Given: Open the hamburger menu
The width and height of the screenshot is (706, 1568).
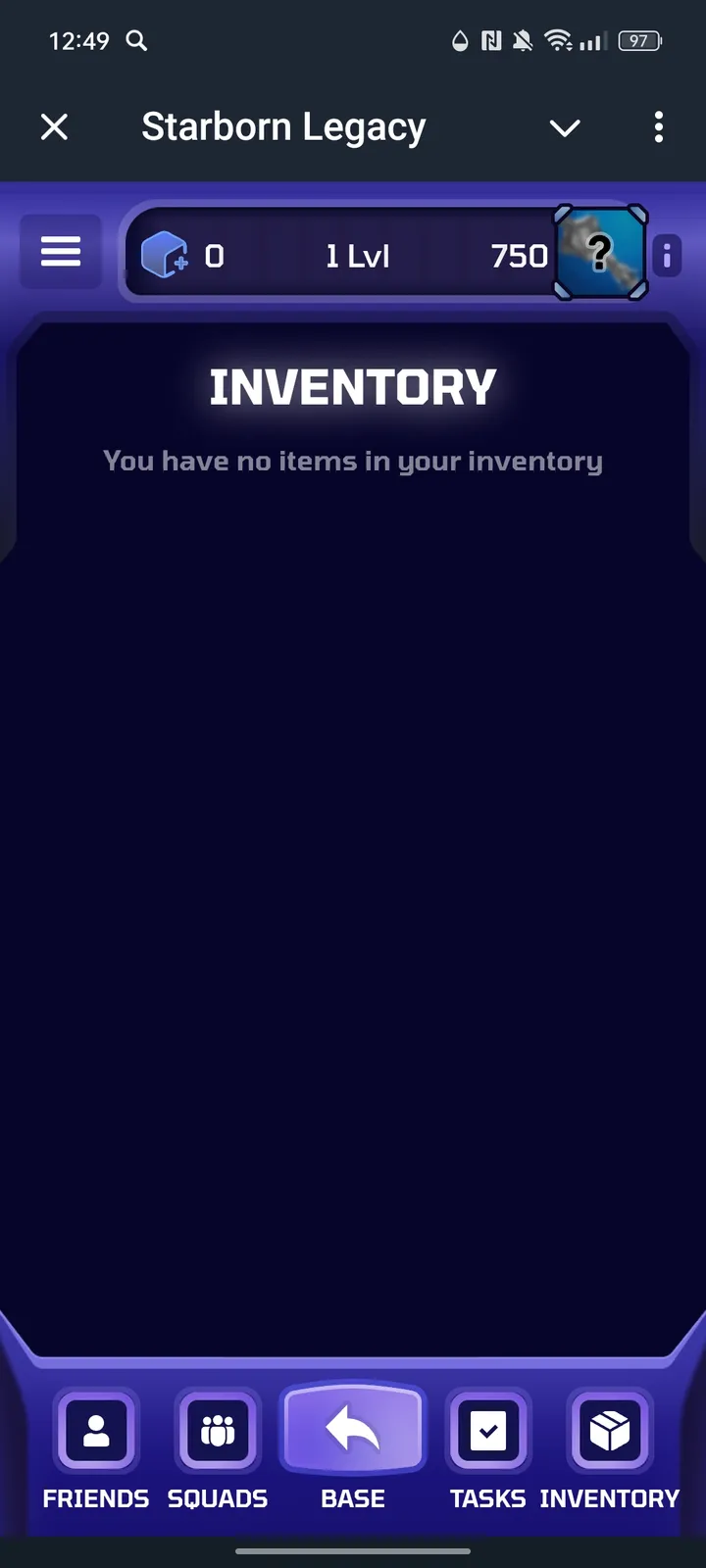Looking at the screenshot, I should click(x=61, y=253).
